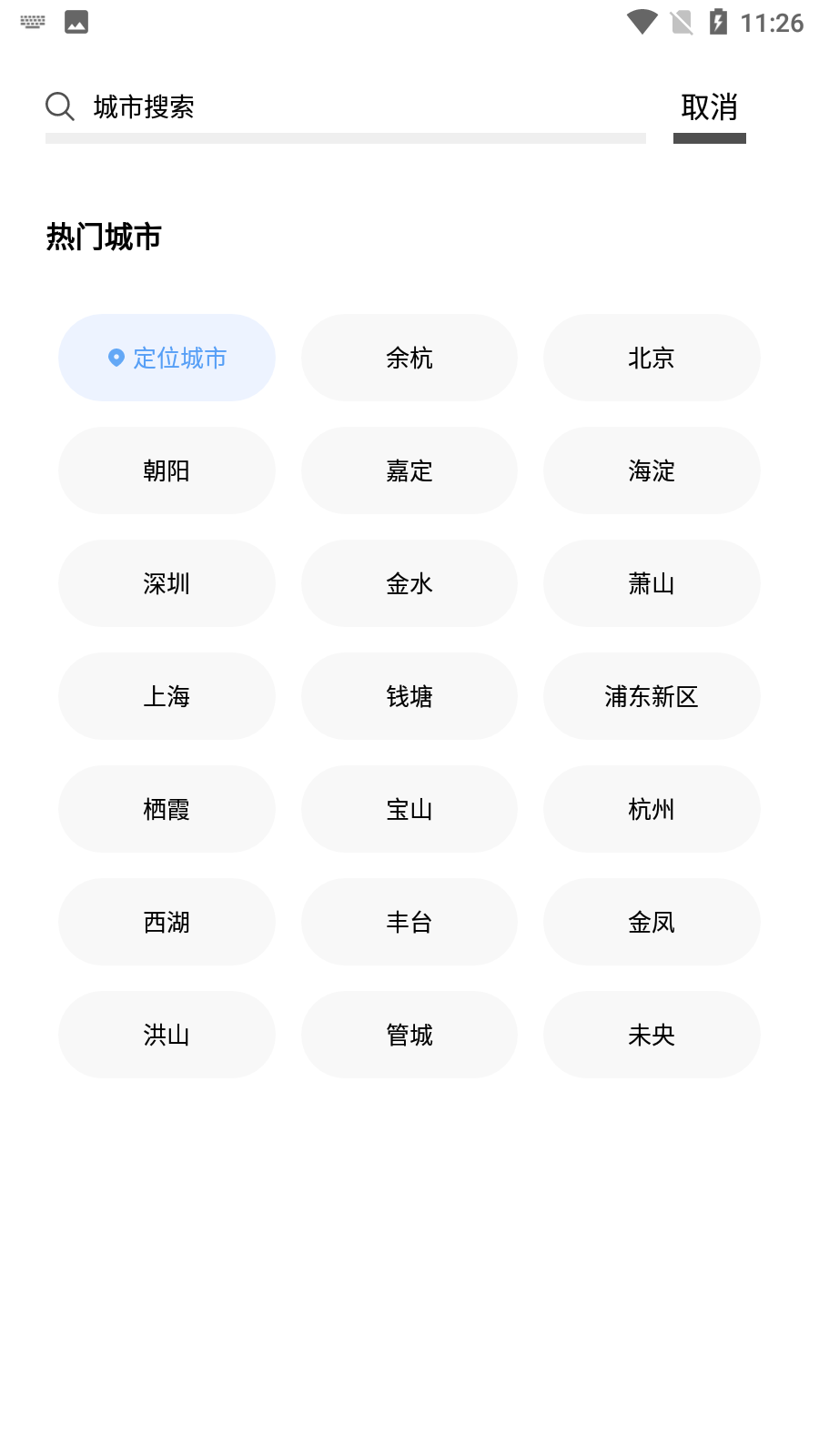The image size is (819, 1456).
Task: Tap 余杭 in the hot city grid
Action: coord(409,358)
